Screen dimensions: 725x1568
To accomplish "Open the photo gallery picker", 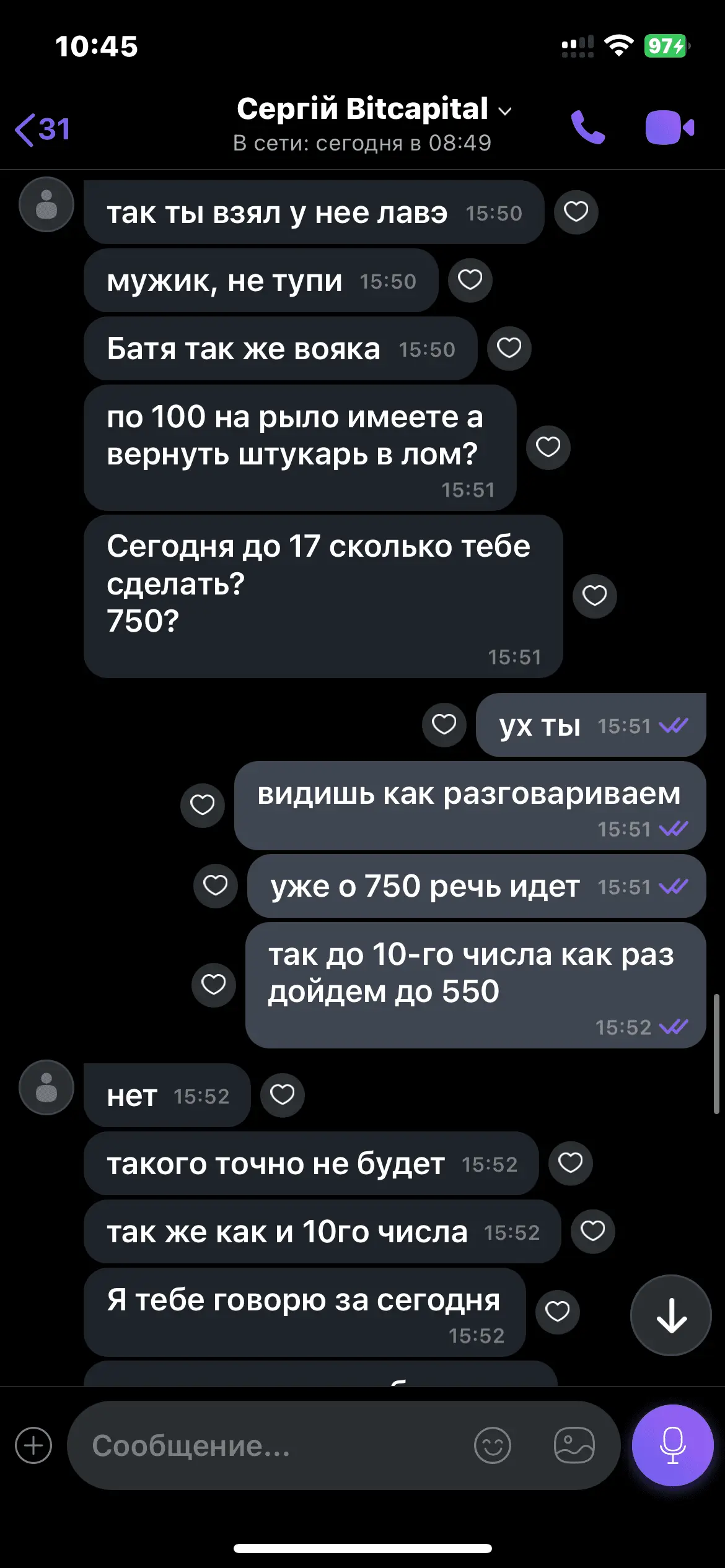I will (x=574, y=1445).
